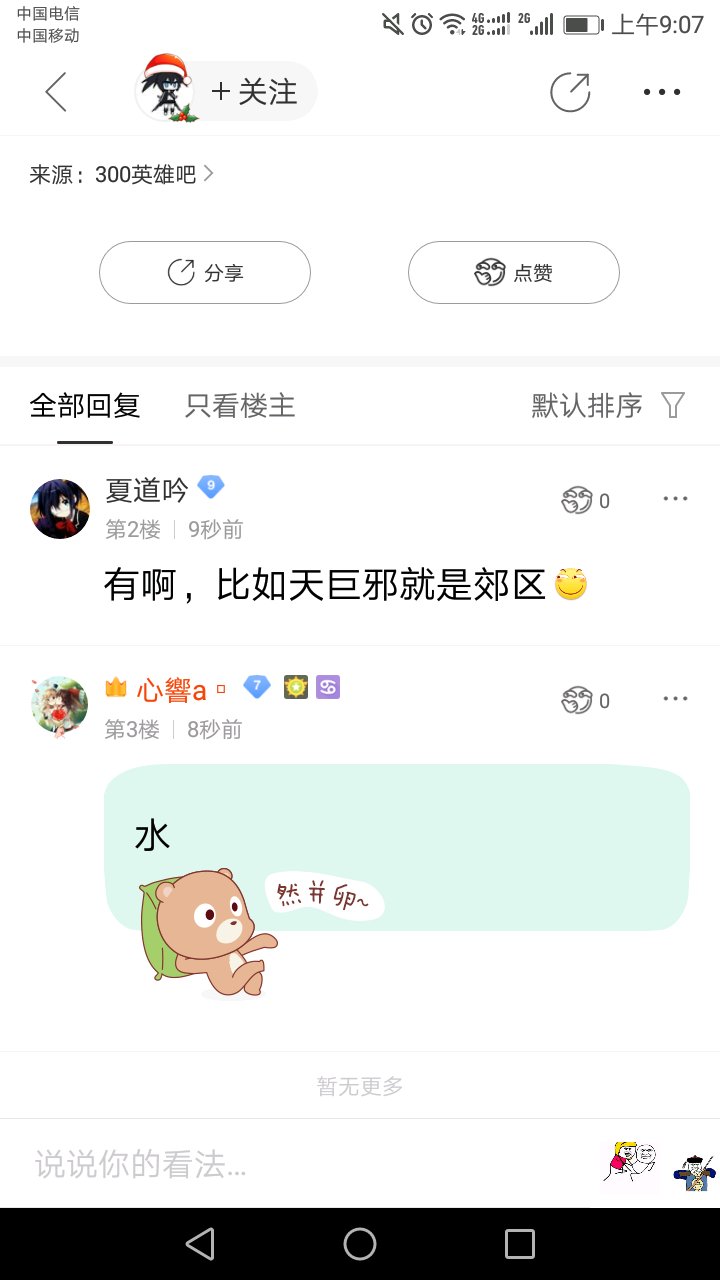Open more options on 心響a's reply

(675, 699)
